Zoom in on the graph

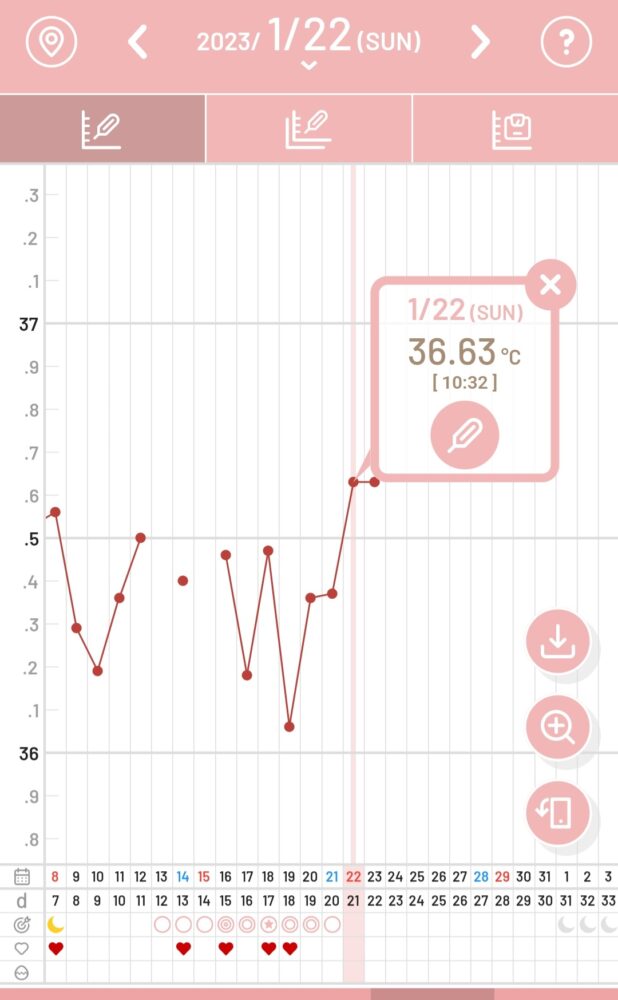pos(557,727)
